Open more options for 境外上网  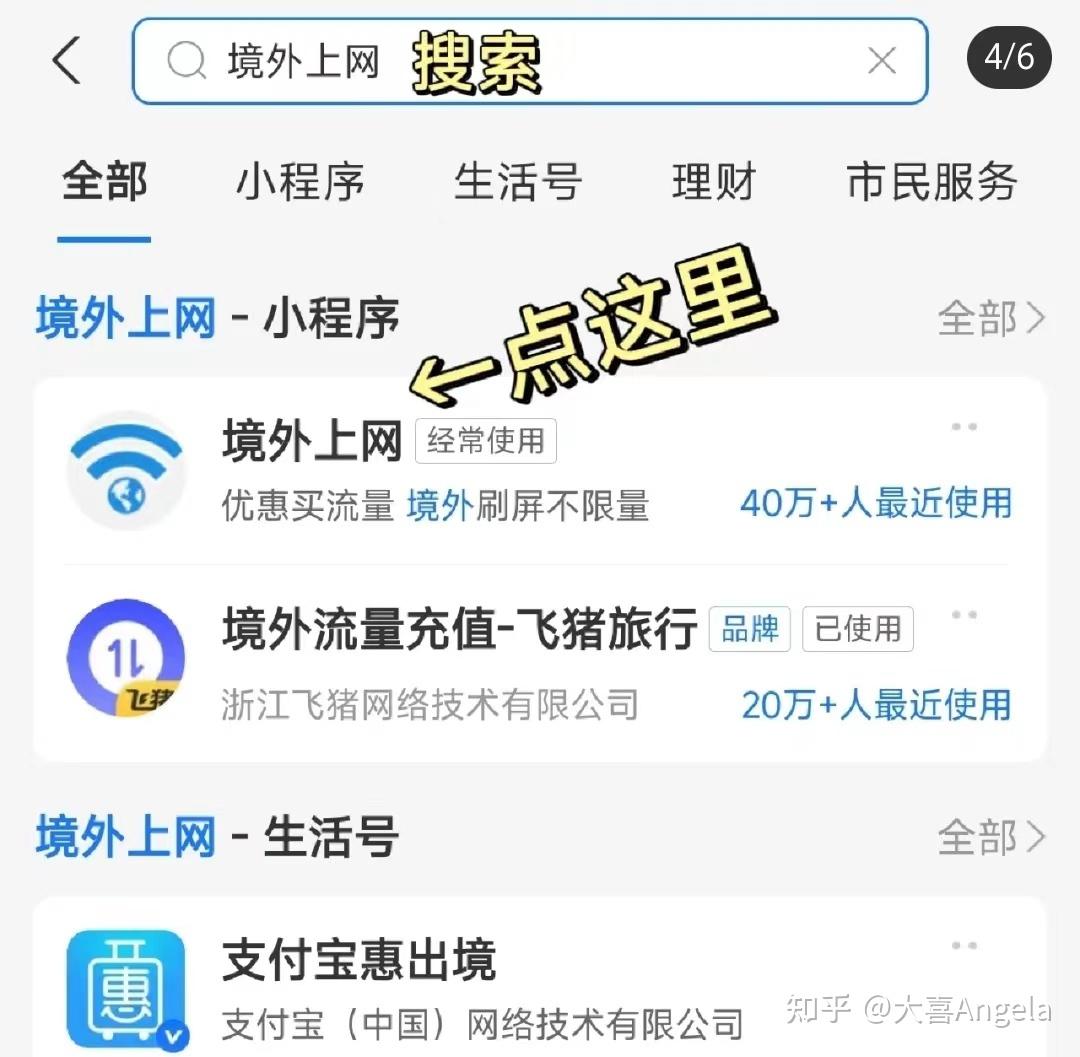coord(964,428)
